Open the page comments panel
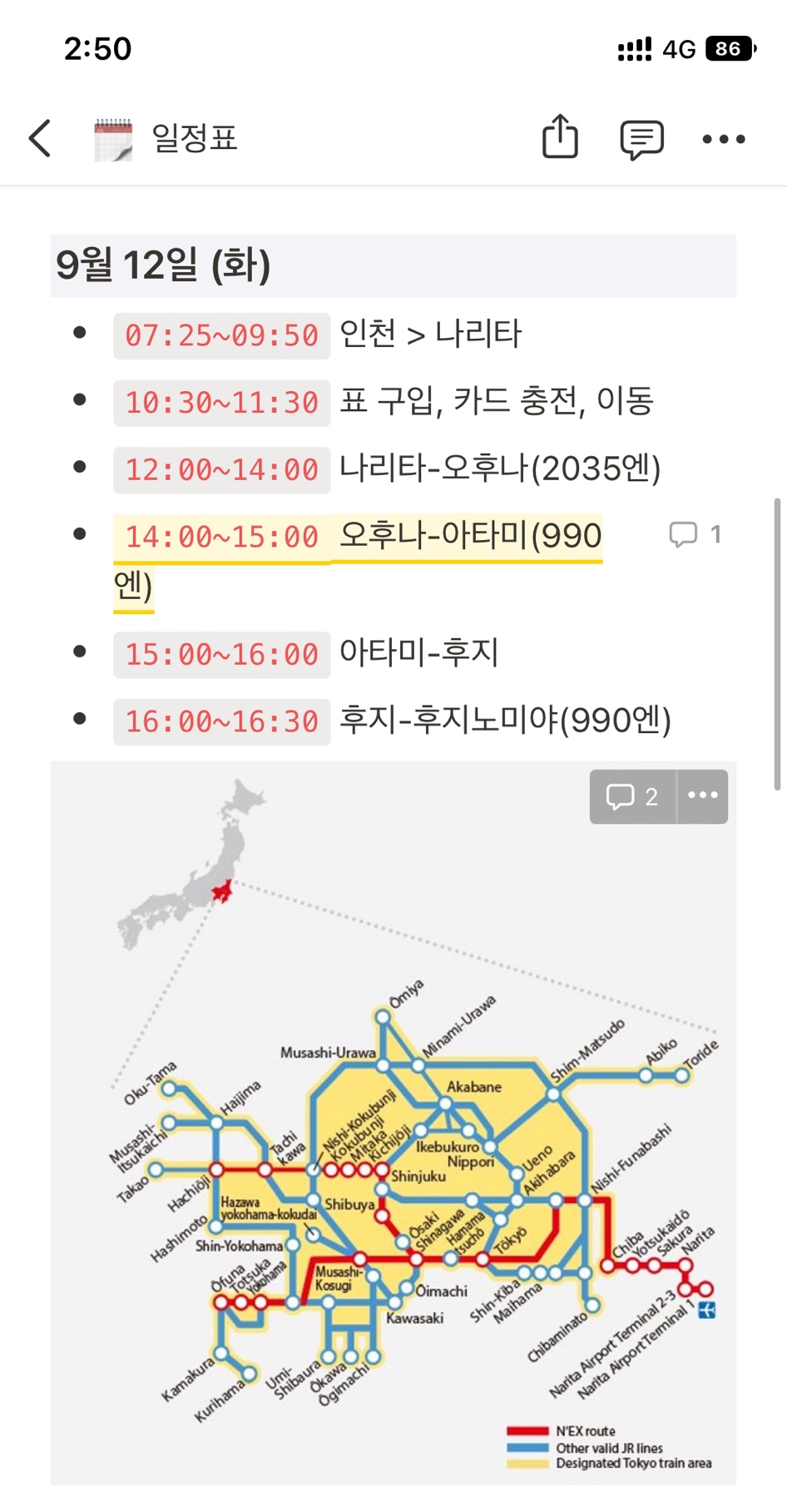 pyautogui.click(x=641, y=139)
